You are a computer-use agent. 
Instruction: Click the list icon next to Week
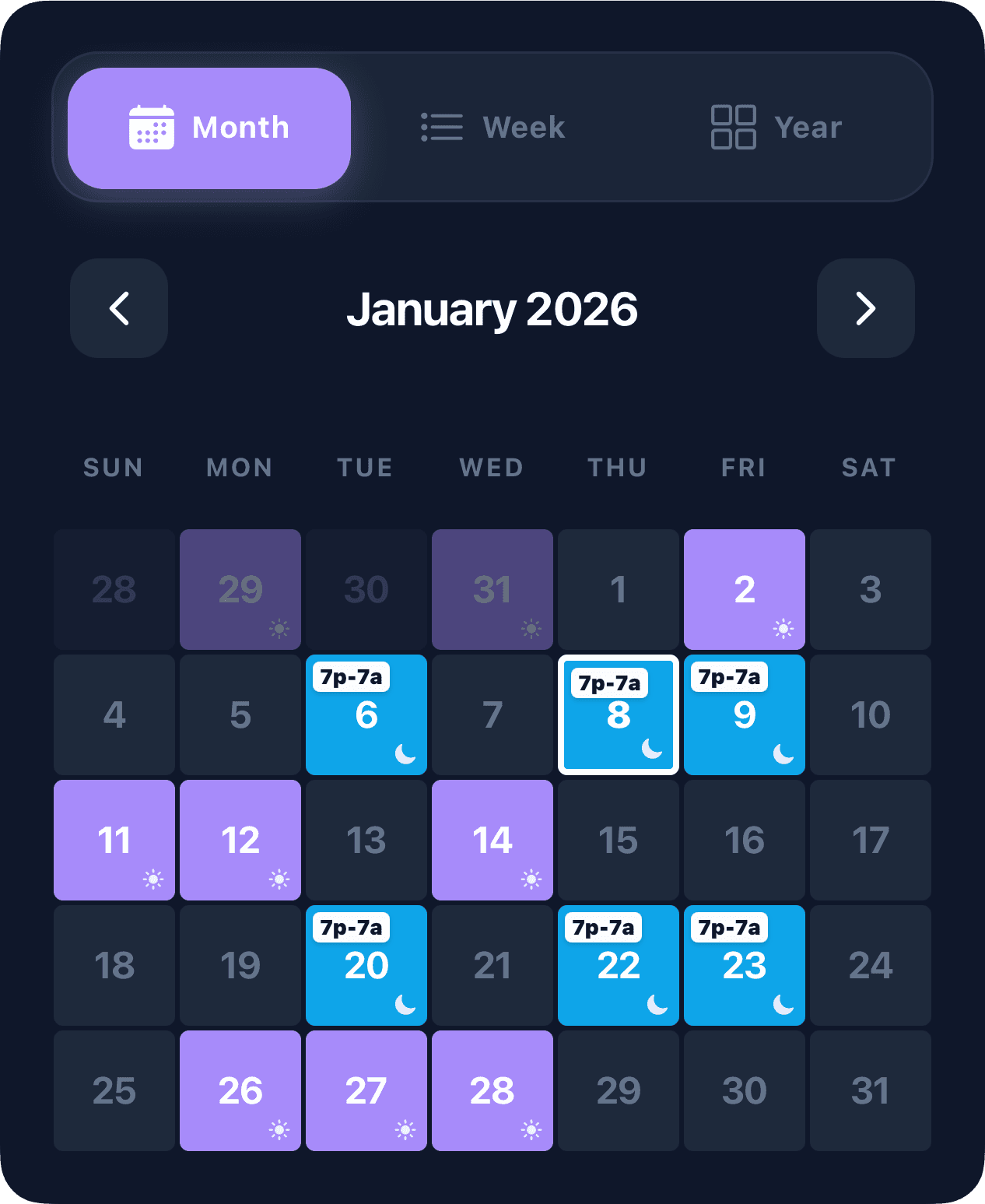point(440,127)
